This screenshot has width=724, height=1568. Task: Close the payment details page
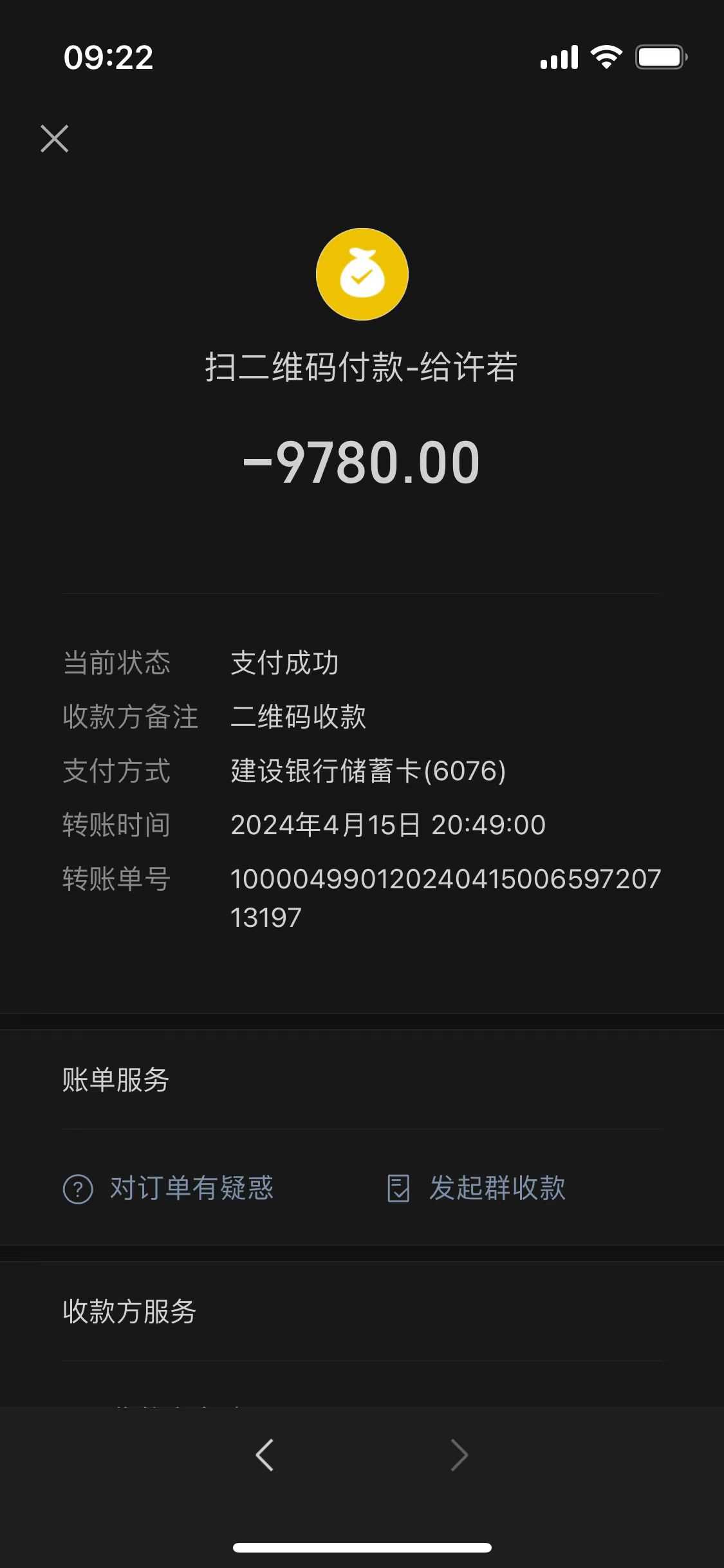(x=55, y=138)
